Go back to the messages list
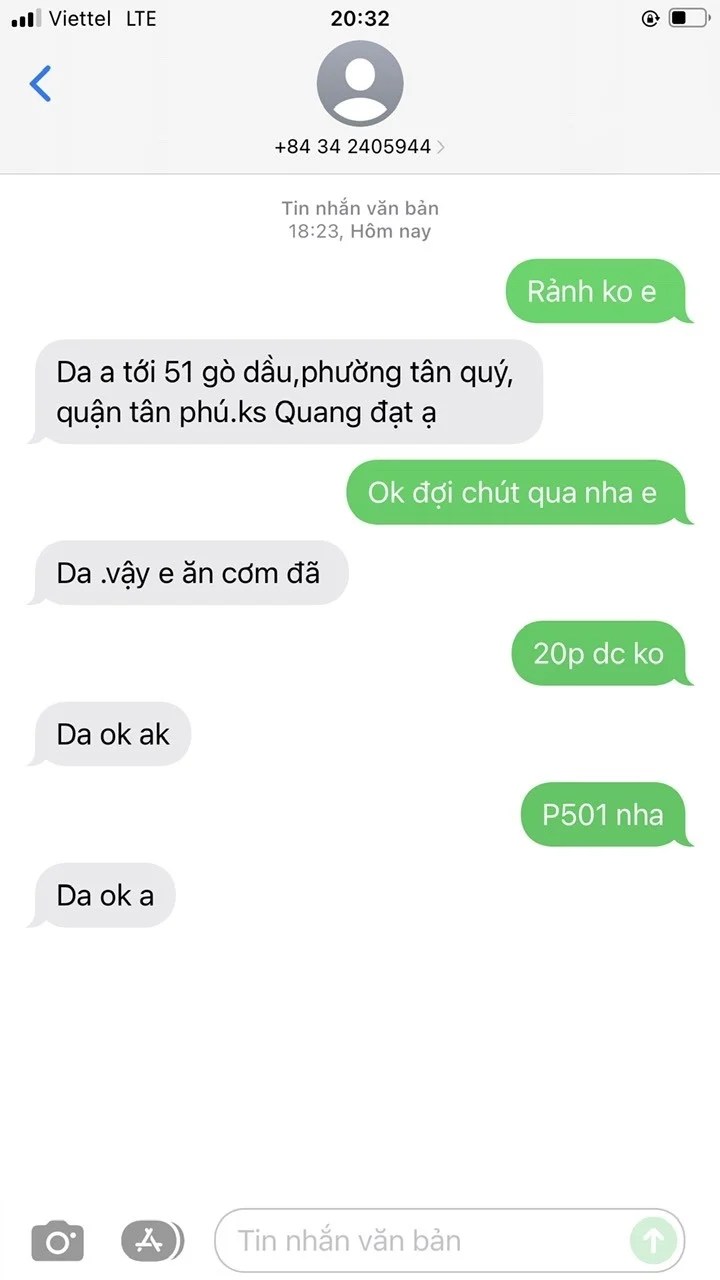The image size is (720, 1280). pos(40,84)
